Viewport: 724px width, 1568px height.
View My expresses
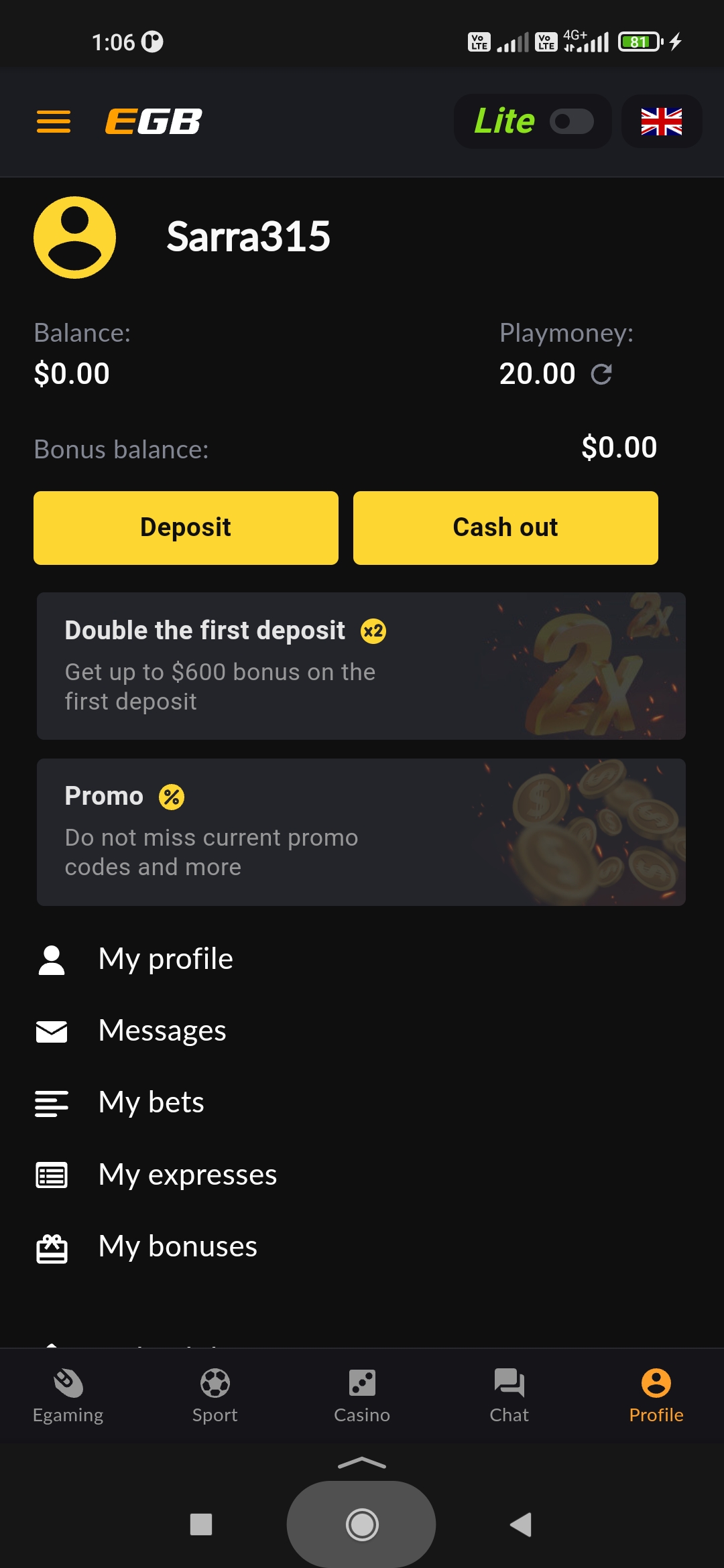coord(187,1175)
